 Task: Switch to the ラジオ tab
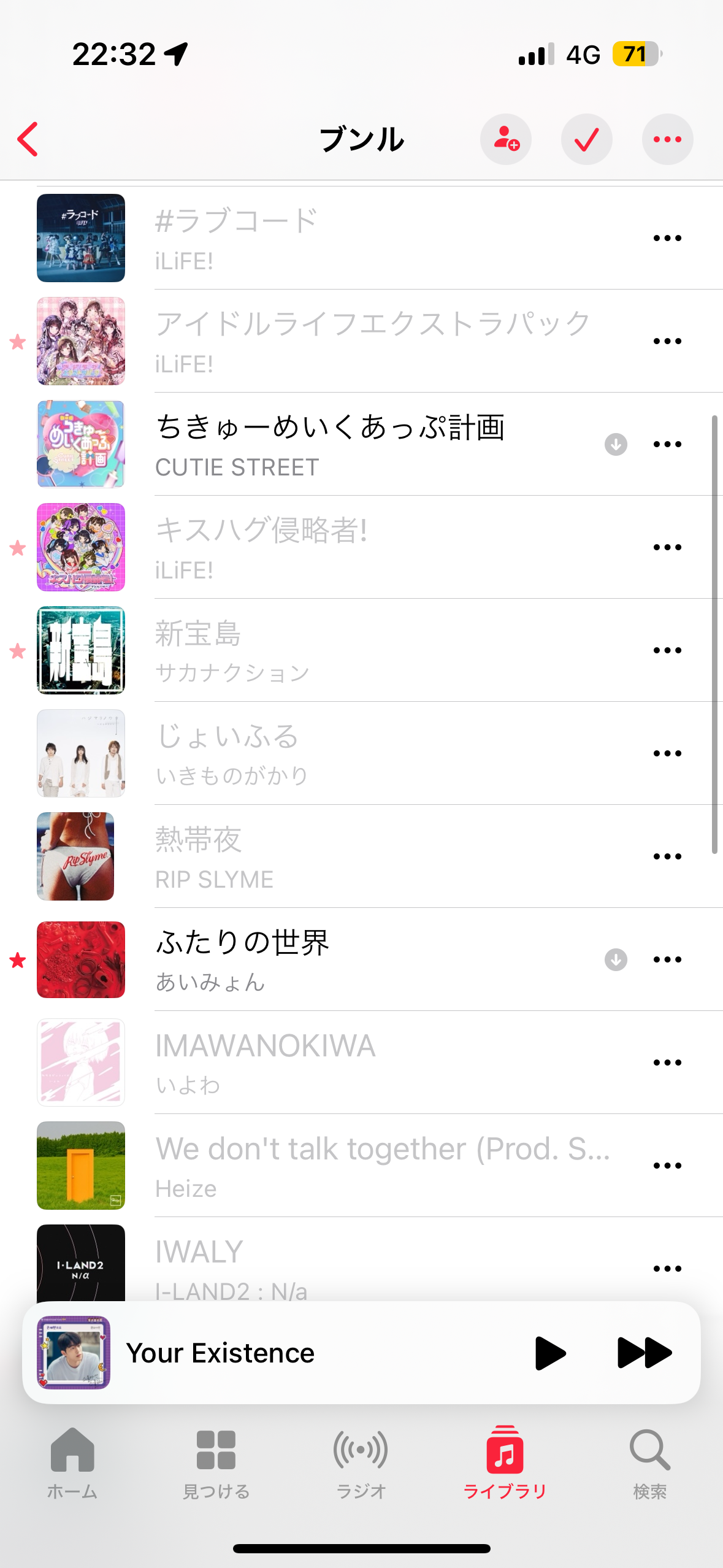361,1462
